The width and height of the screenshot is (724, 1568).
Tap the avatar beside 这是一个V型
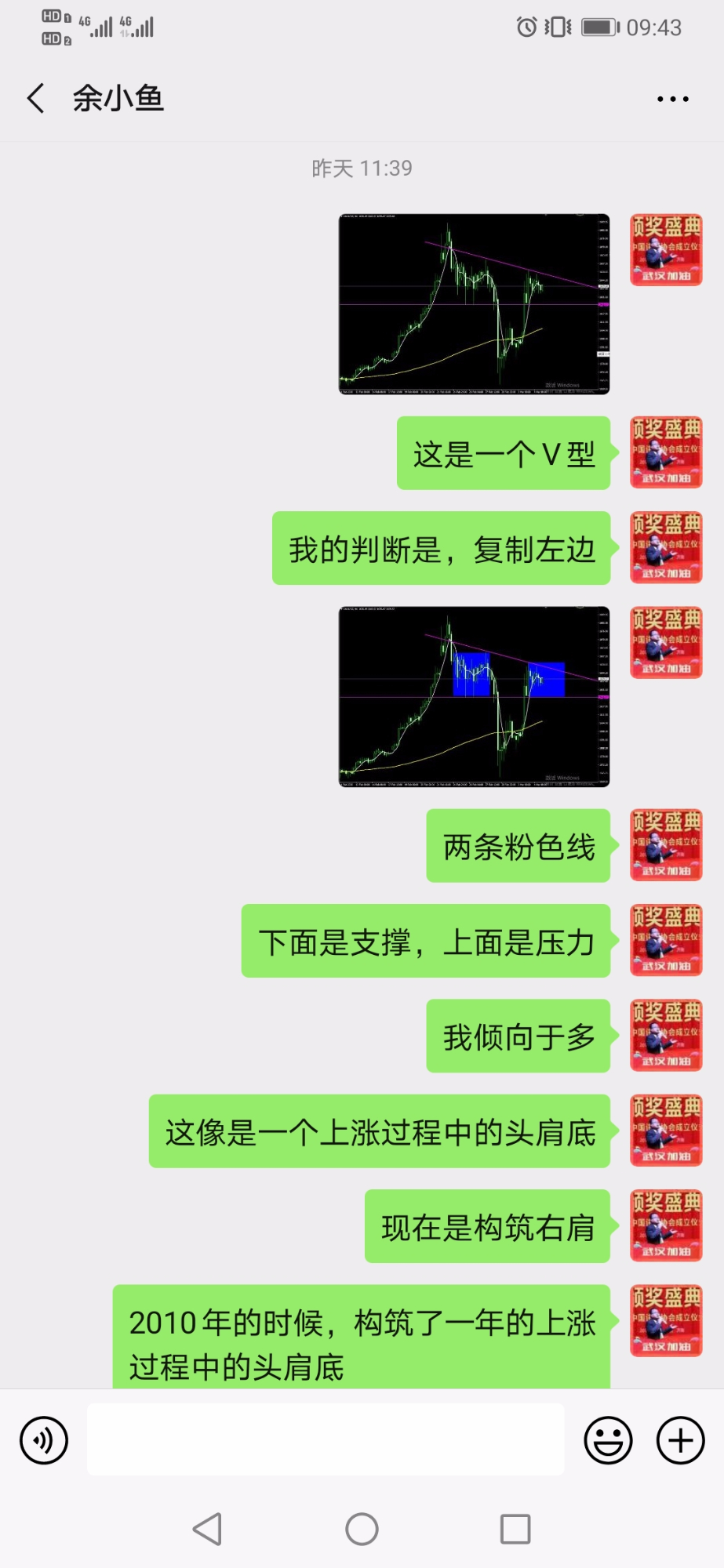click(666, 452)
